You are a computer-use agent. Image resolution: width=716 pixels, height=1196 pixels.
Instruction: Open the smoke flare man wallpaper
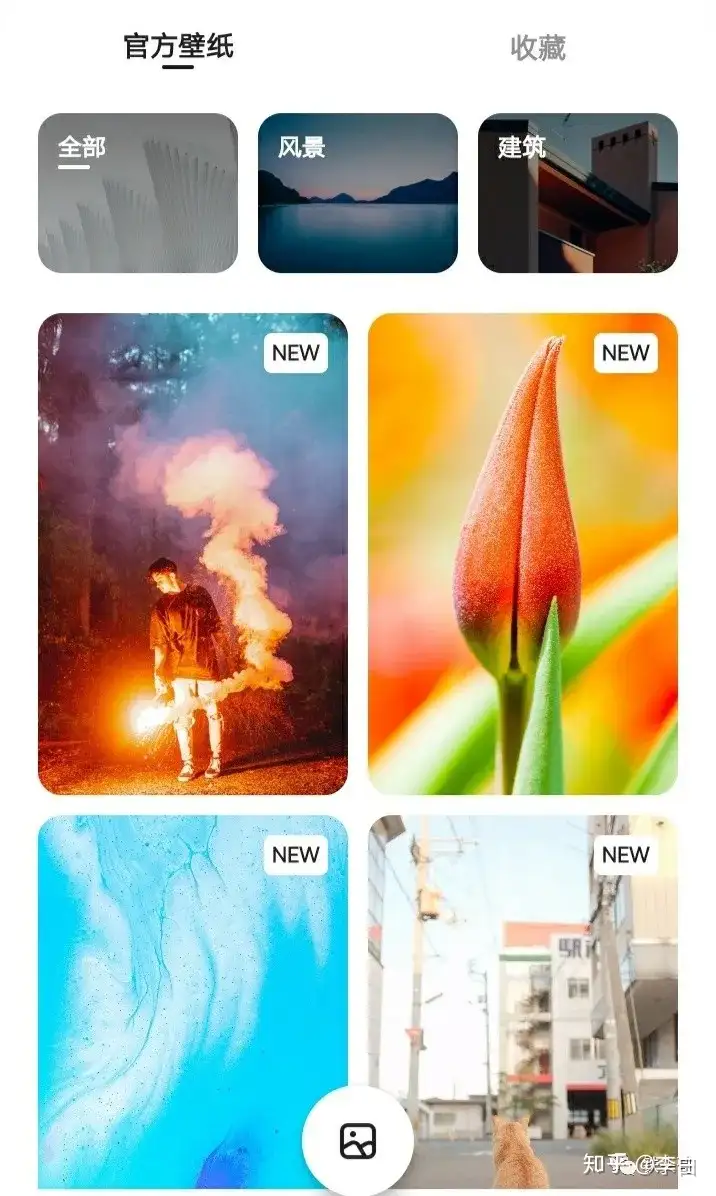tap(193, 554)
